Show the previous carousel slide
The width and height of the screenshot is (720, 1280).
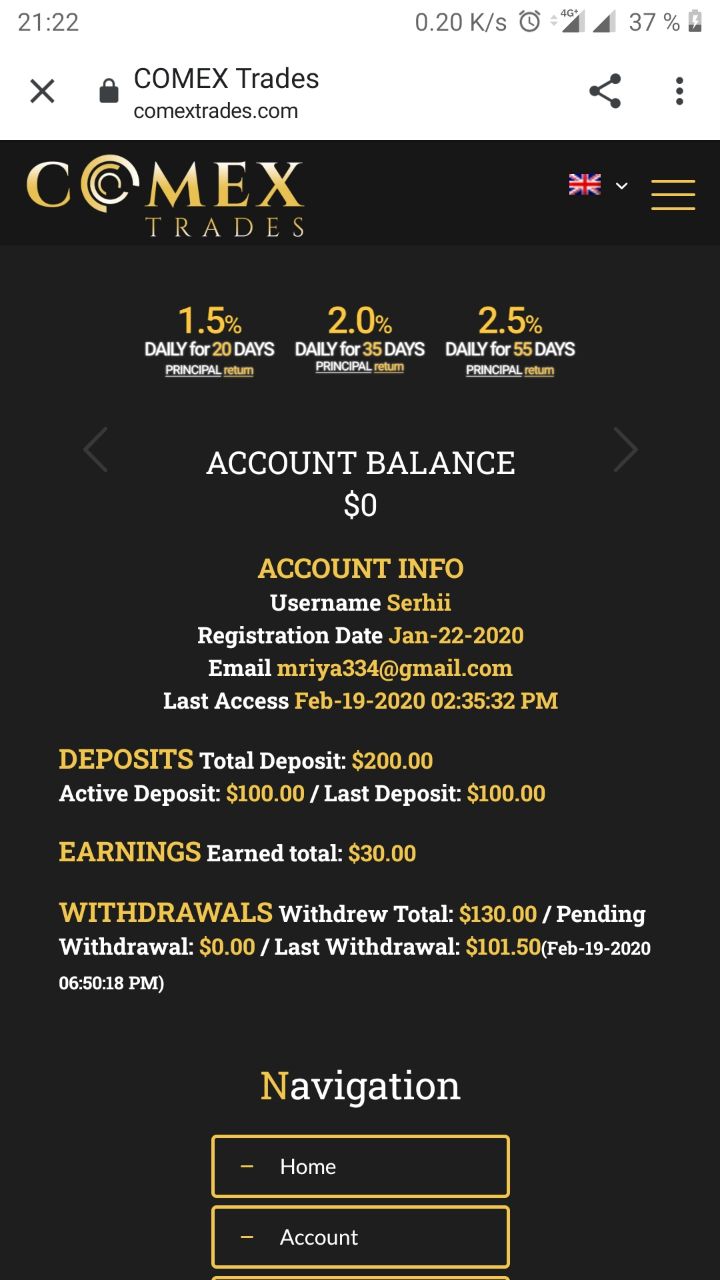(x=96, y=450)
